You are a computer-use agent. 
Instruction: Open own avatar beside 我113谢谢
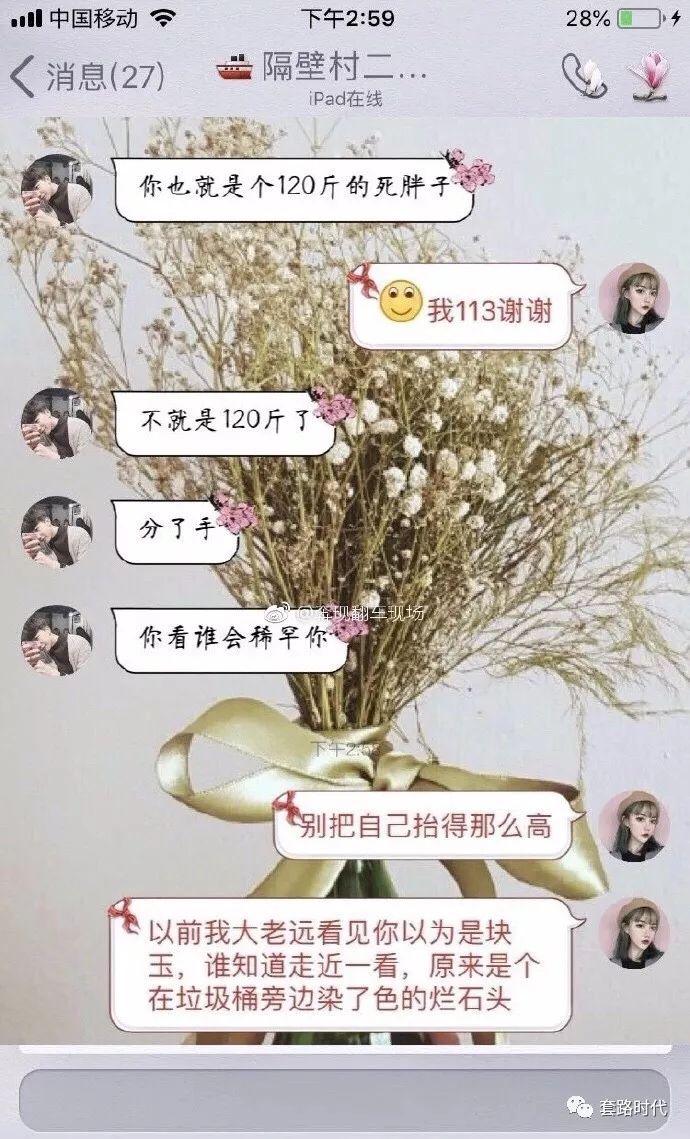click(x=634, y=299)
